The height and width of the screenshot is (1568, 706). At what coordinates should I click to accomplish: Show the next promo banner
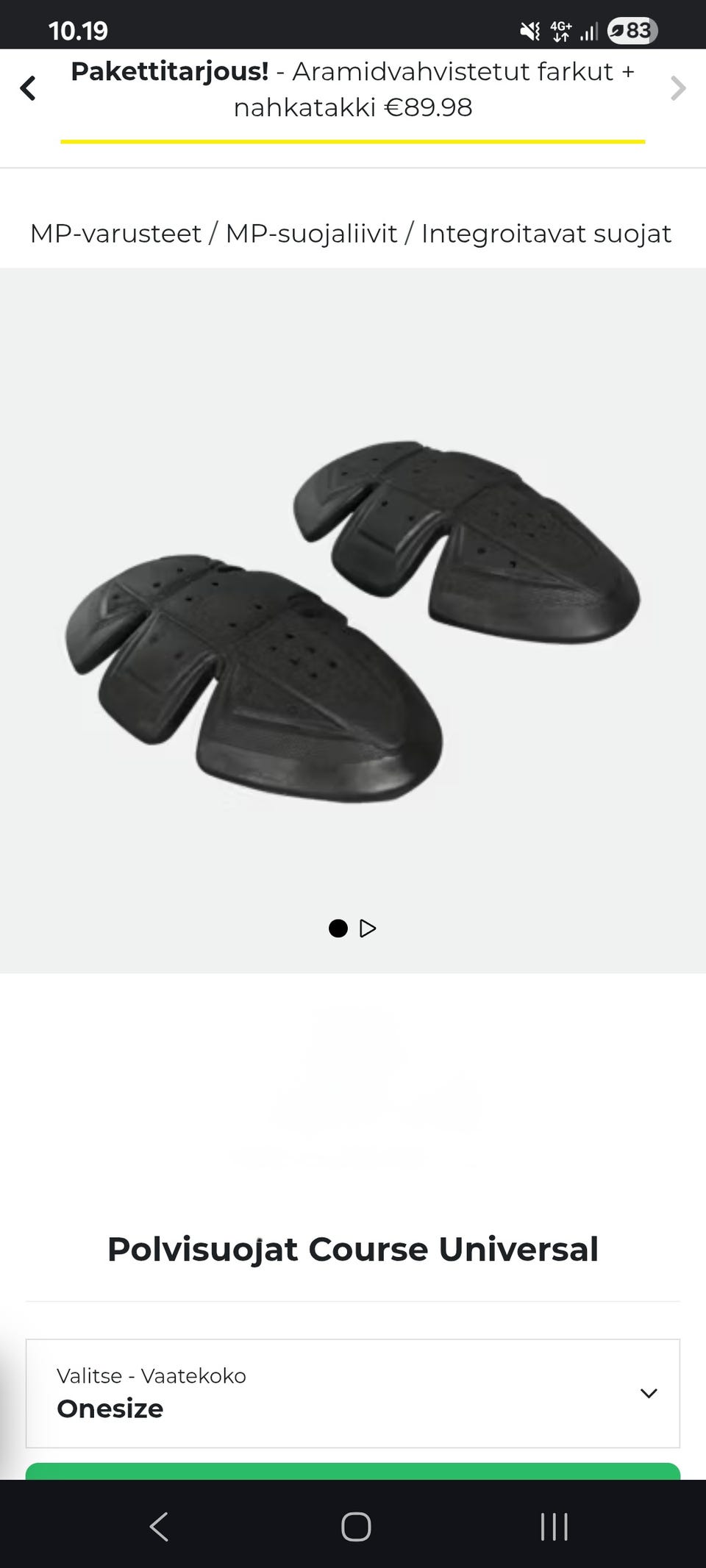[x=678, y=88]
